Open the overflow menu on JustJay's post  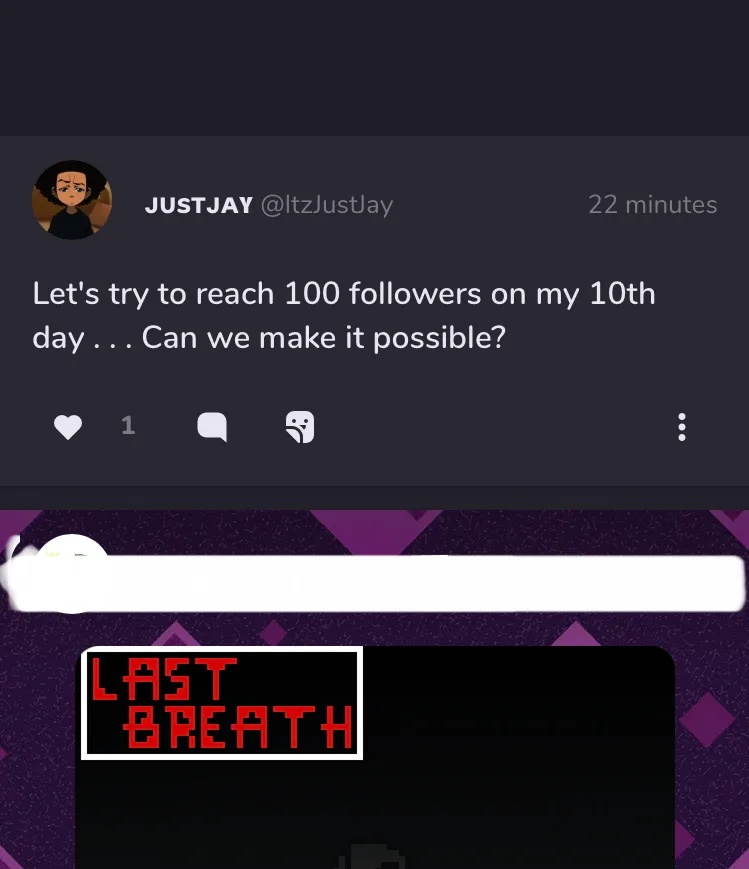tap(682, 427)
